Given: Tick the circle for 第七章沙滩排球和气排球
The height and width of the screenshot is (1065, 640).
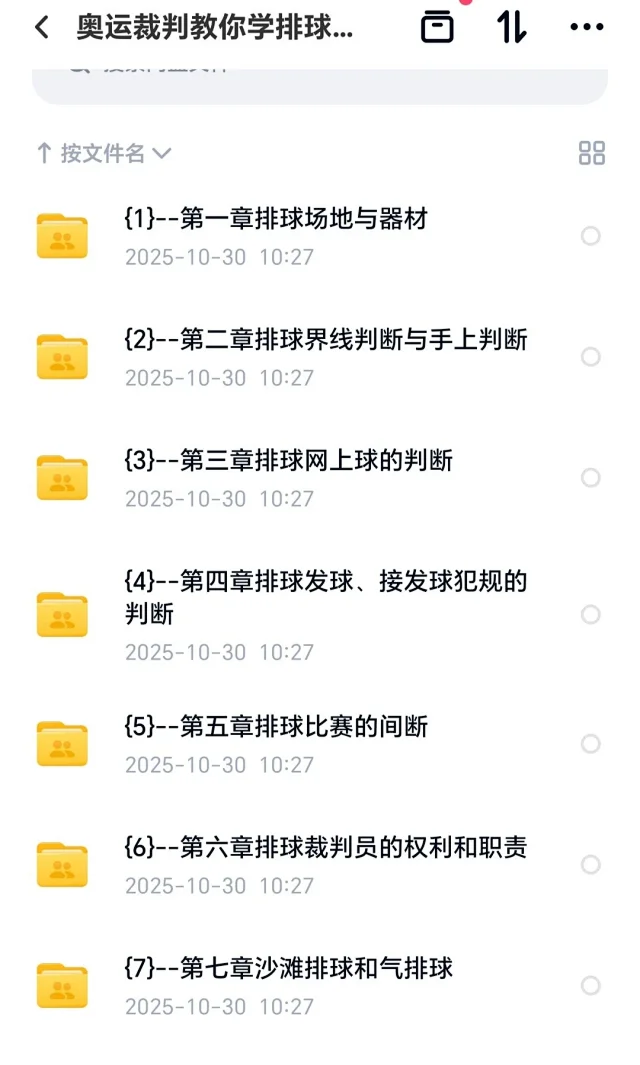Looking at the screenshot, I should click(591, 986).
